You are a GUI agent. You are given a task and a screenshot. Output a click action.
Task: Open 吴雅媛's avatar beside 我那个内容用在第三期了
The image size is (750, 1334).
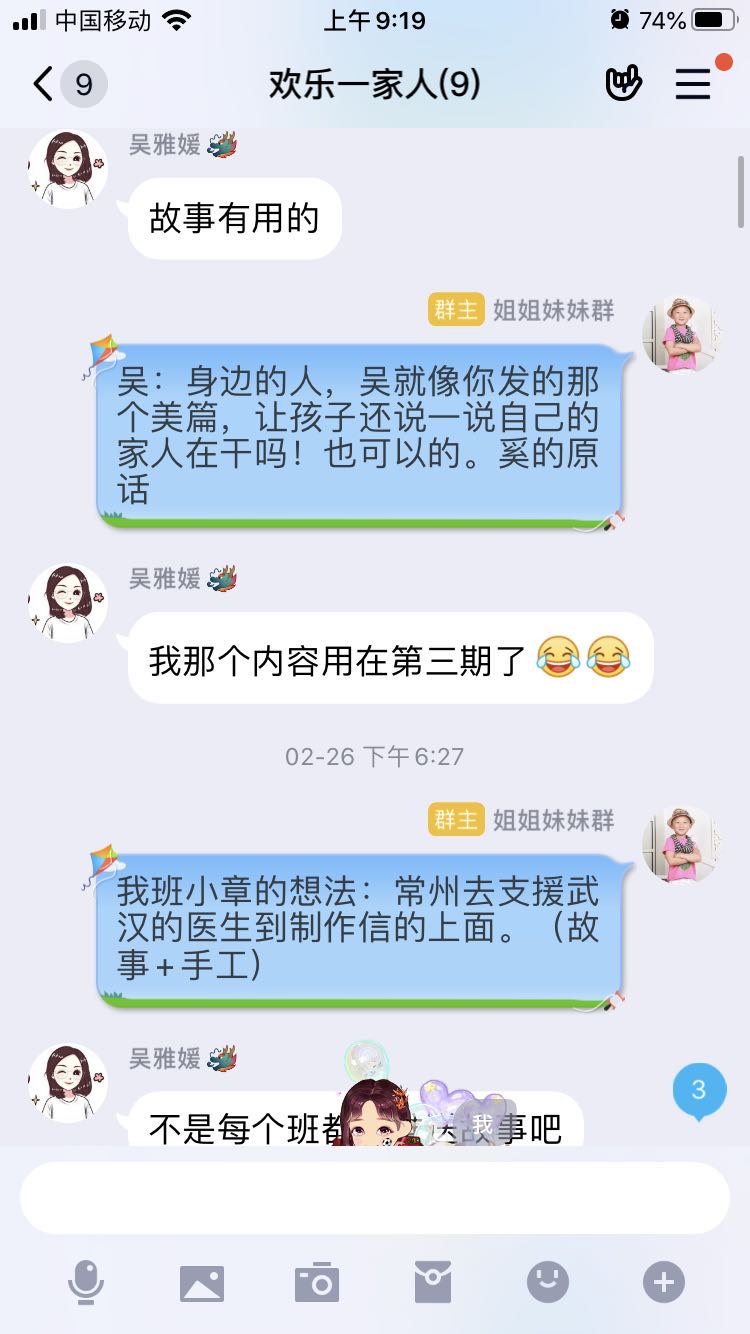point(68,602)
